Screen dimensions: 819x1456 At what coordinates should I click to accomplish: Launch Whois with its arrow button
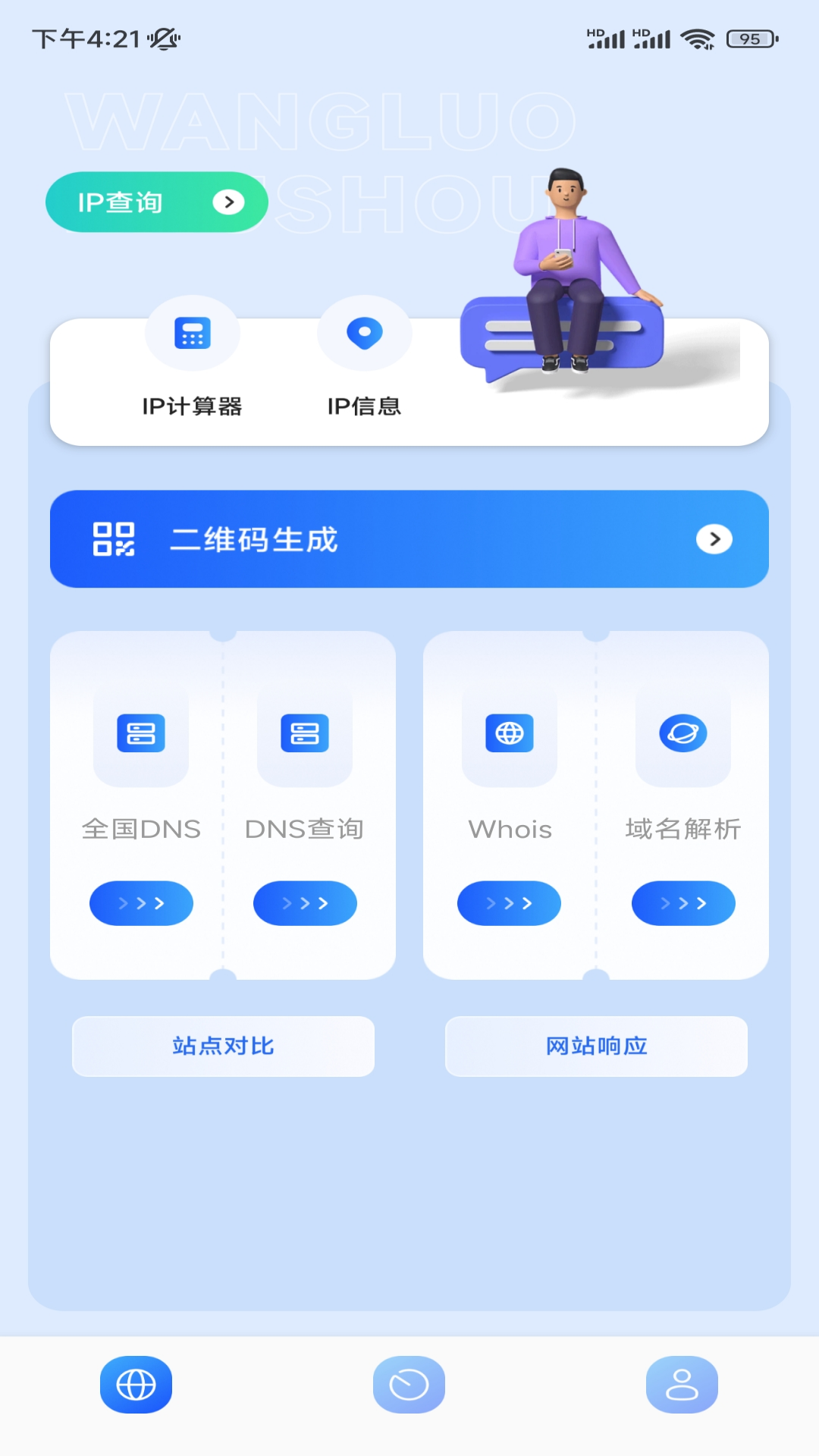509,903
